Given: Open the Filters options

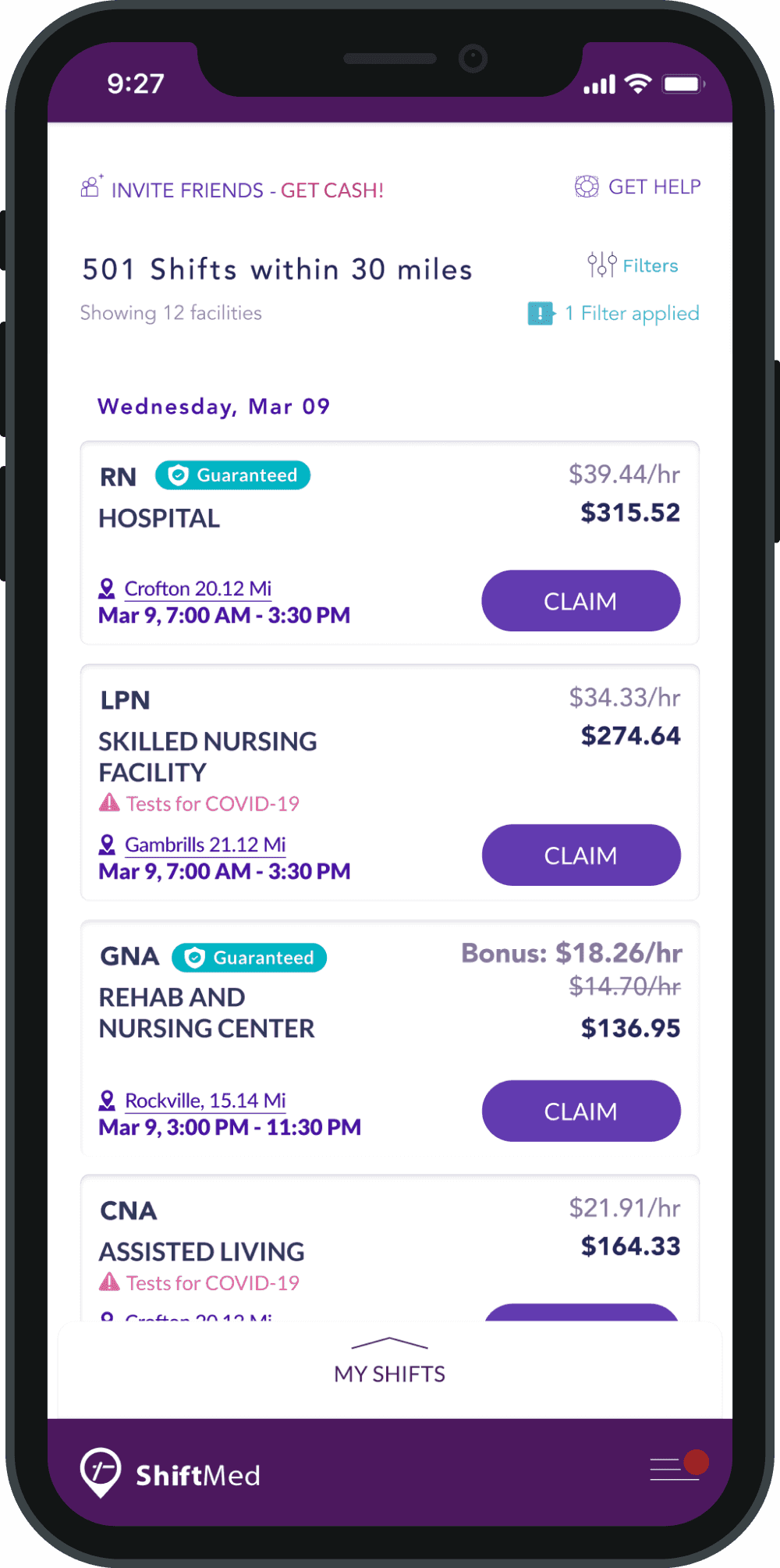Looking at the screenshot, I should coord(633,265).
